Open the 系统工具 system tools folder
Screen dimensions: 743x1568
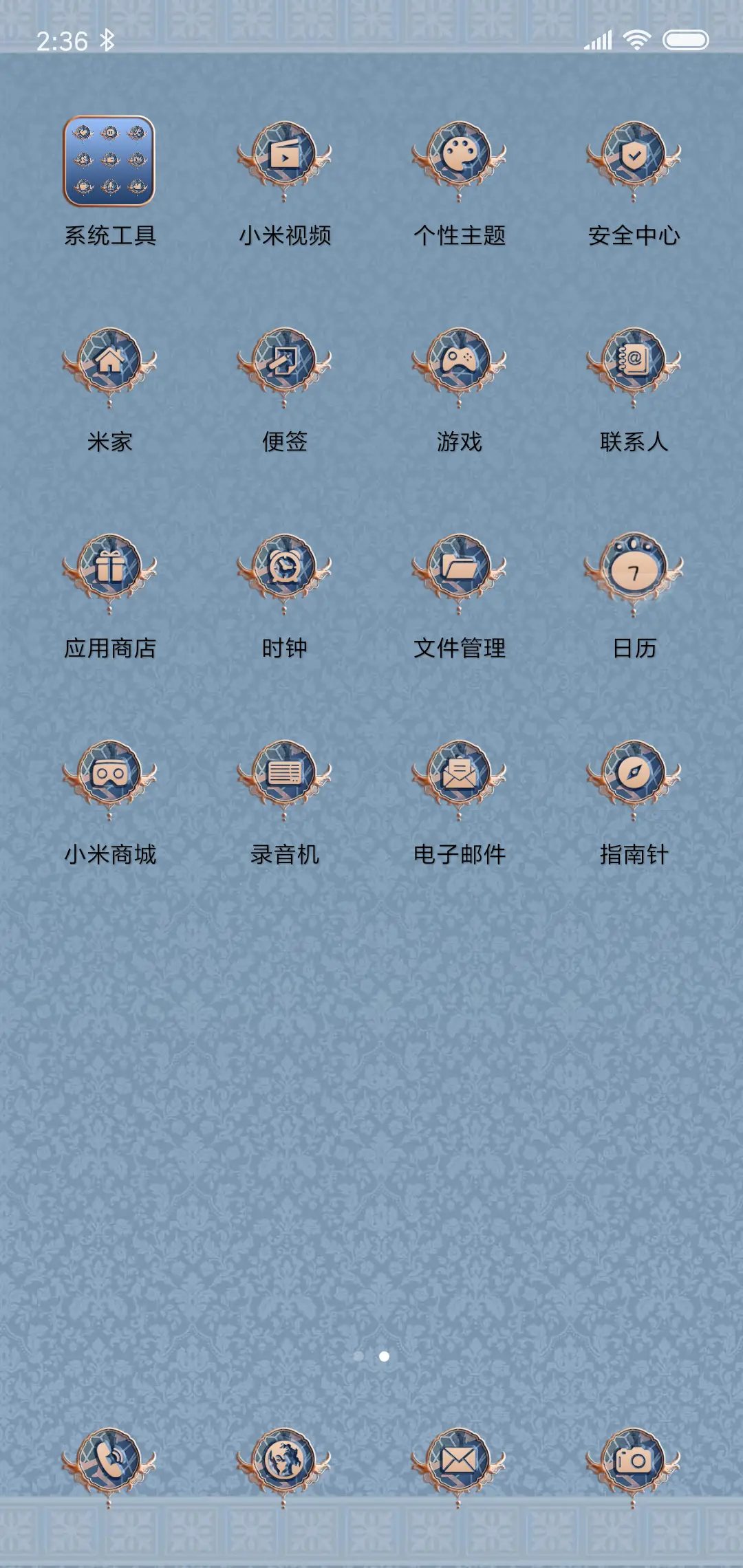tap(109, 158)
